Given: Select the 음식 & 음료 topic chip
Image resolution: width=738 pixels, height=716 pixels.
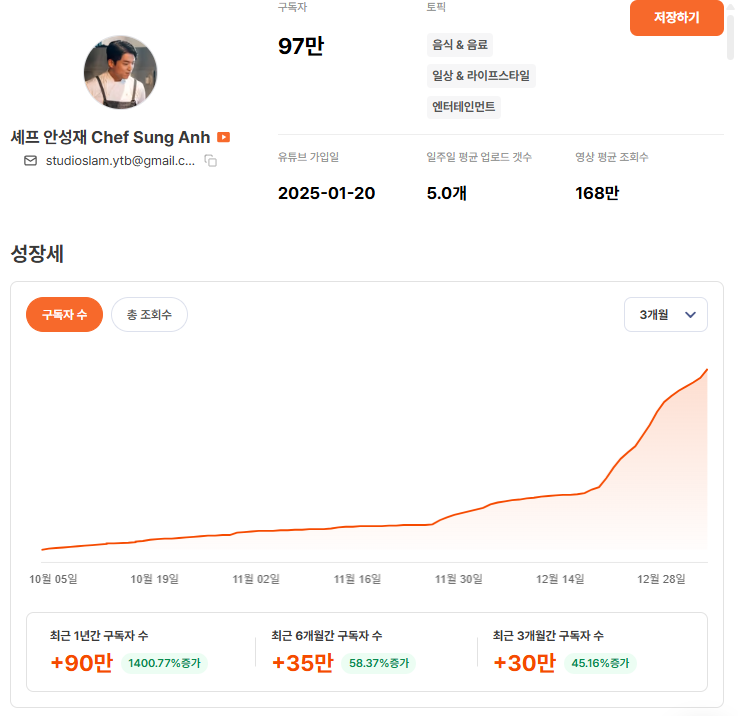Looking at the screenshot, I should click(460, 44).
